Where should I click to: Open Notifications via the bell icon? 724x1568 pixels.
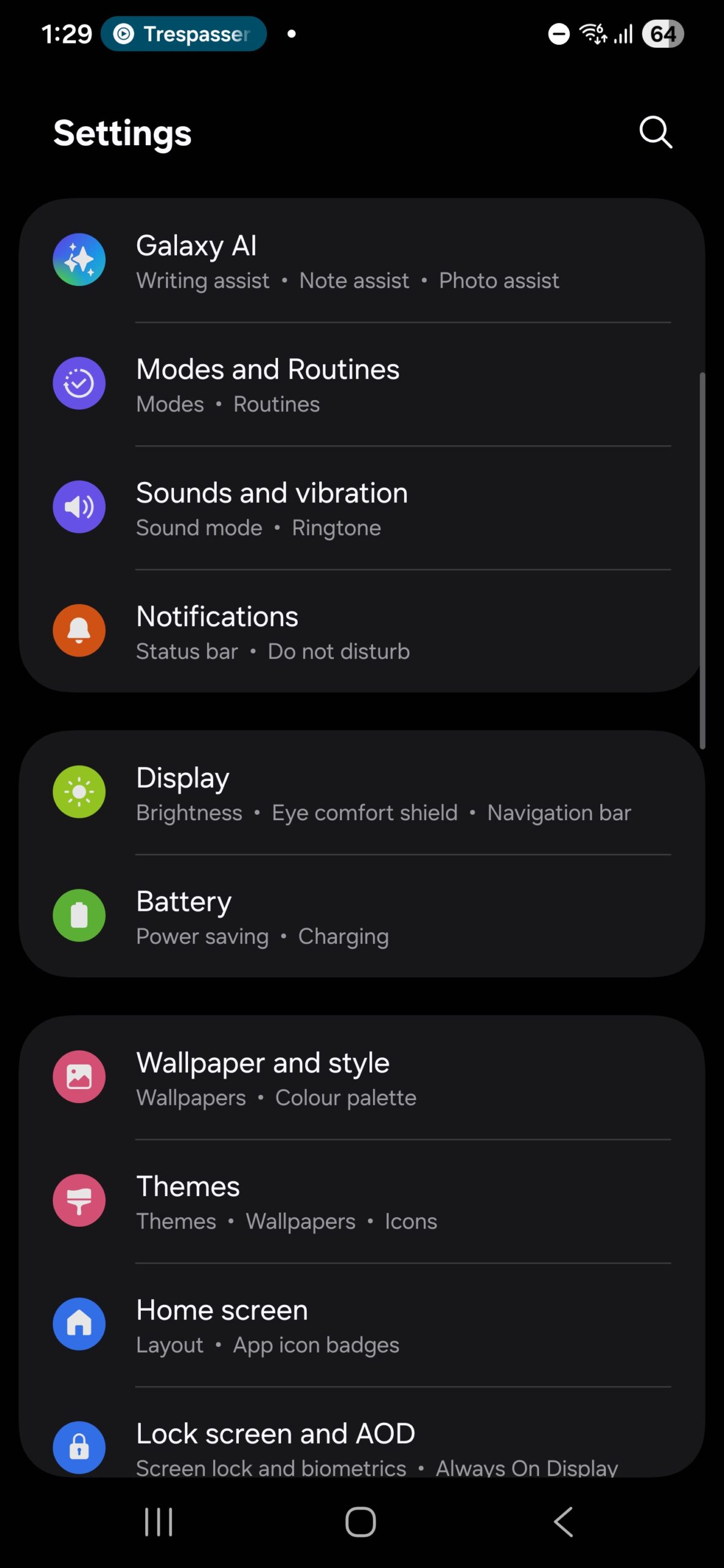[79, 631]
